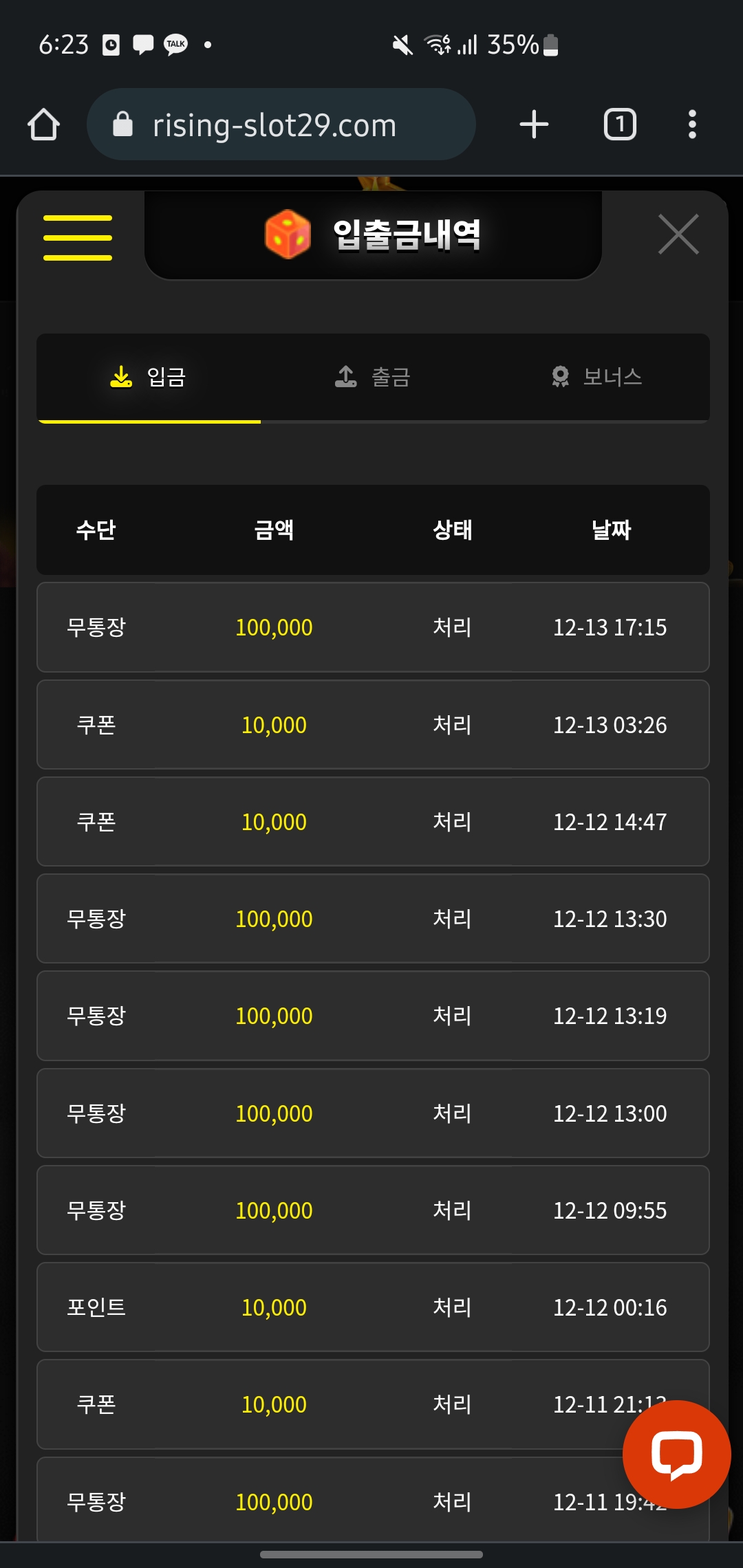Switch to the 출금 tab
The width and height of the screenshot is (743, 1568).
click(373, 377)
